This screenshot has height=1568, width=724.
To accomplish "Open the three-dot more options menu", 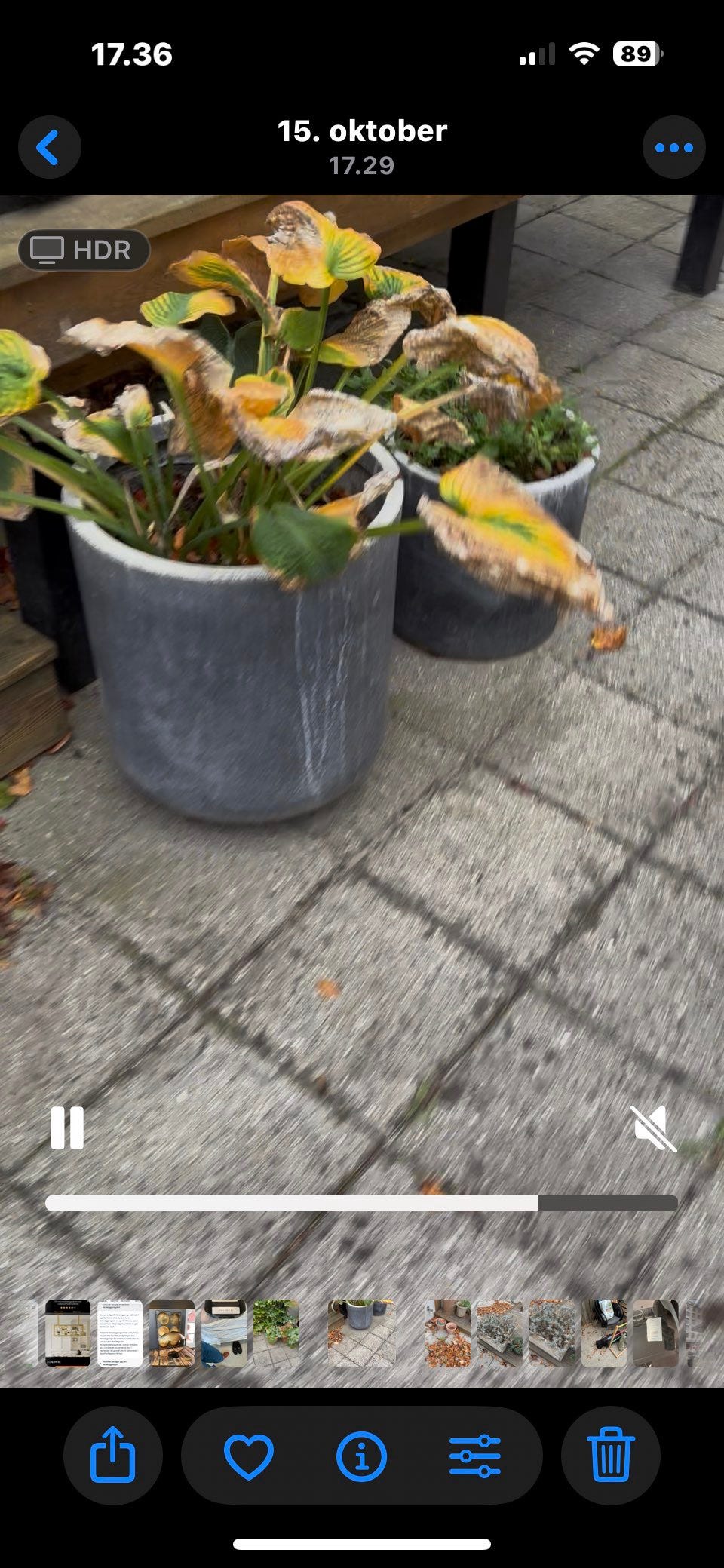I will pyautogui.click(x=673, y=147).
